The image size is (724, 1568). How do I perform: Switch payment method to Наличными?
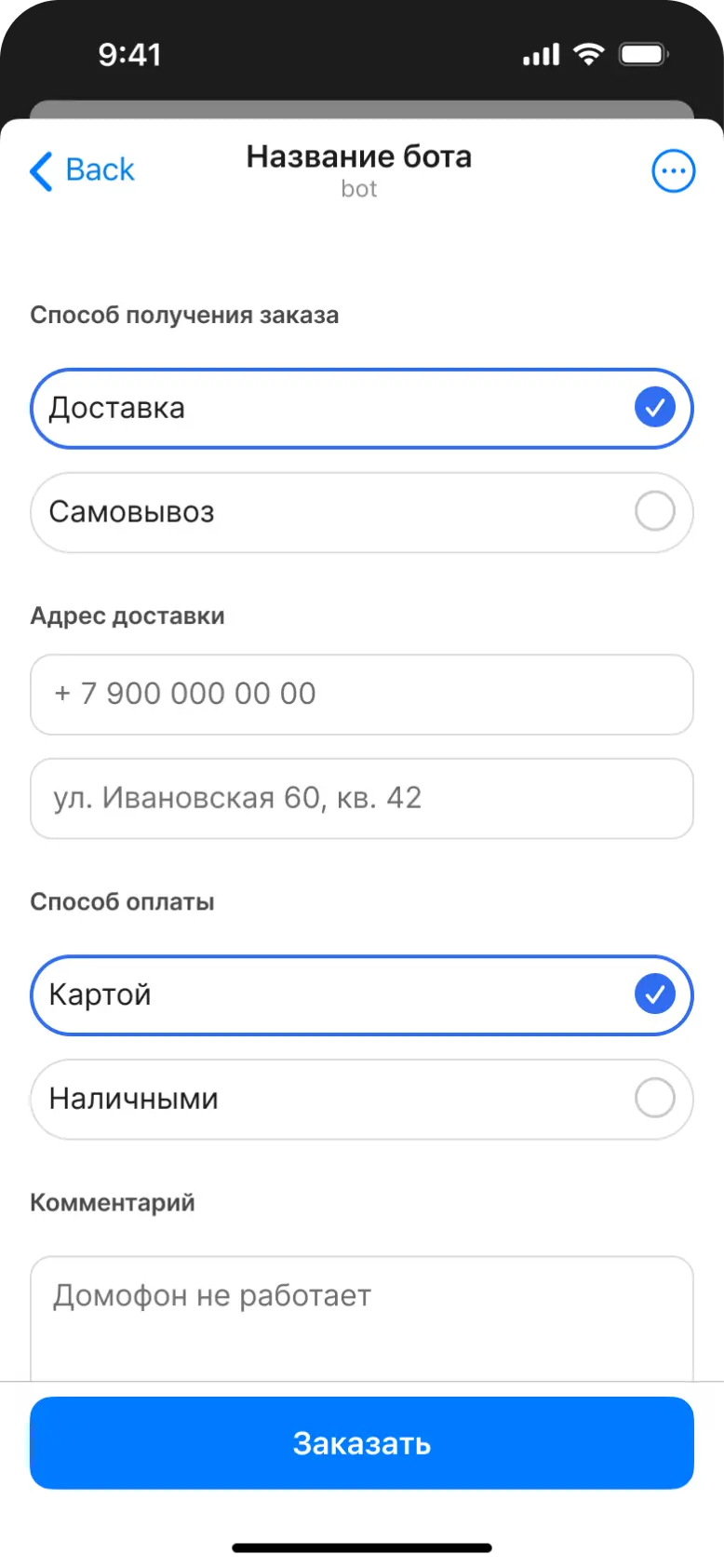click(361, 1098)
